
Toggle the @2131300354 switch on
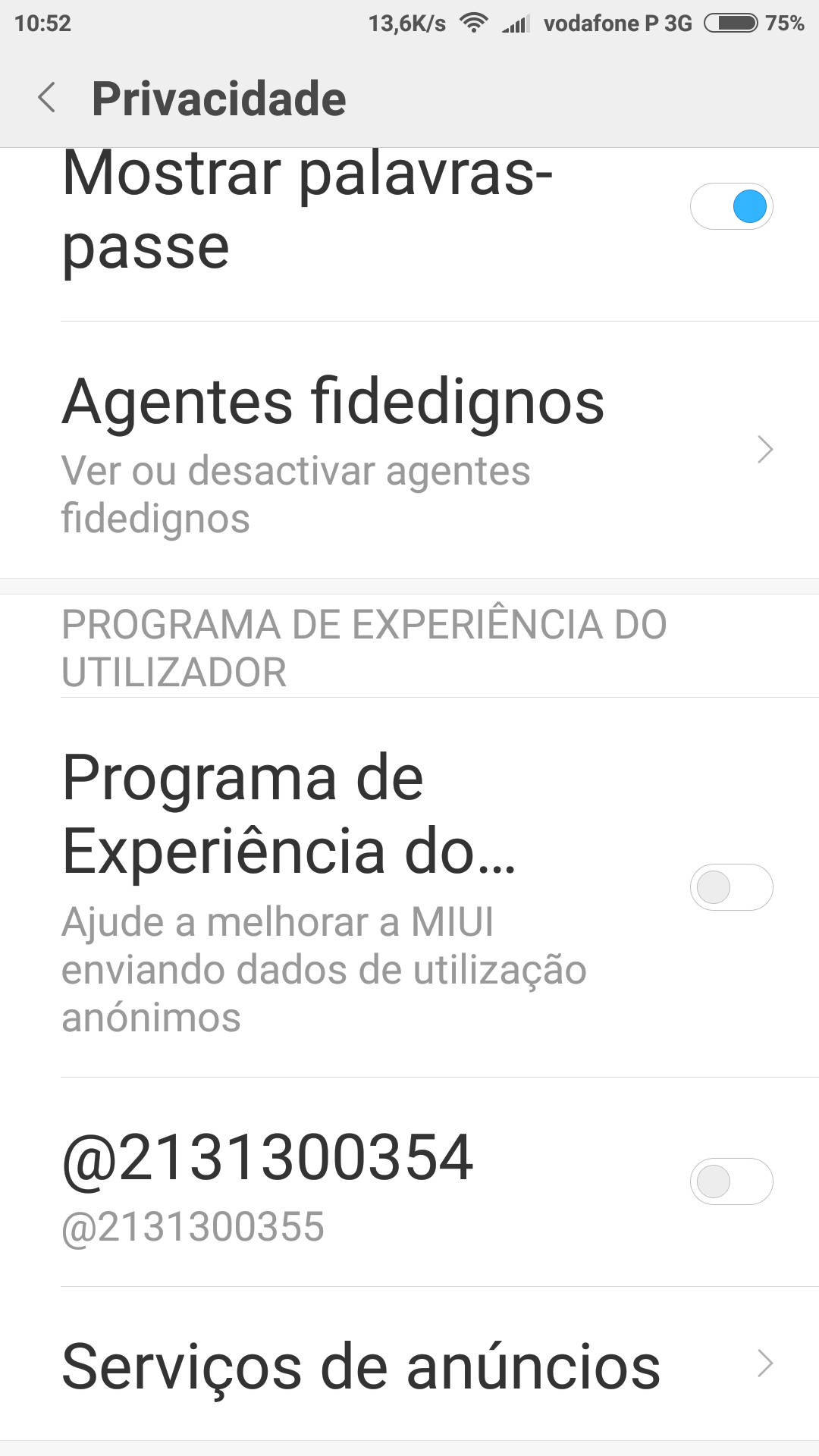tap(731, 1181)
